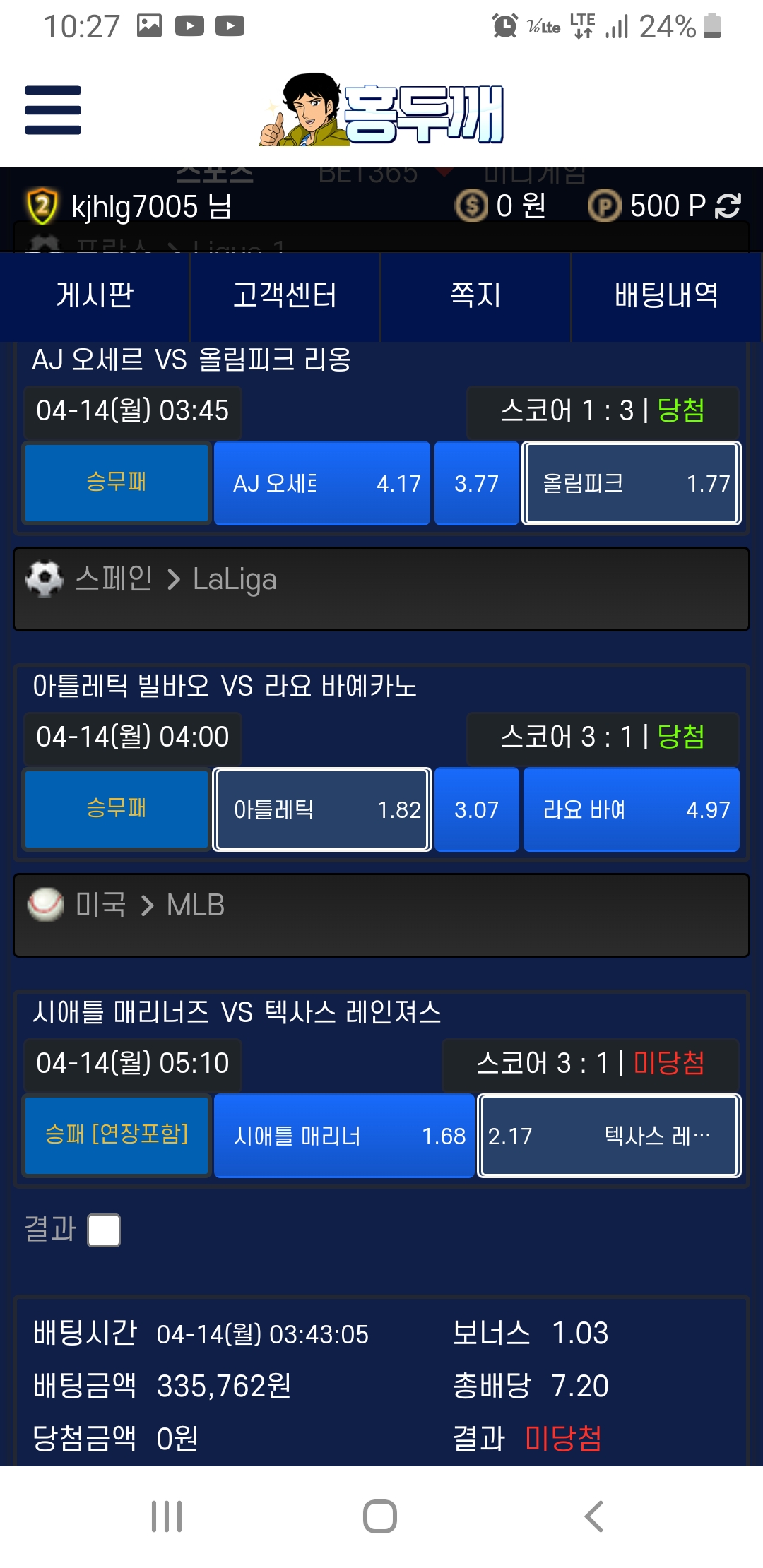This screenshot has height=1568, width=763.
Task: Open the hamburger menu
Action: tap(53, 110)
